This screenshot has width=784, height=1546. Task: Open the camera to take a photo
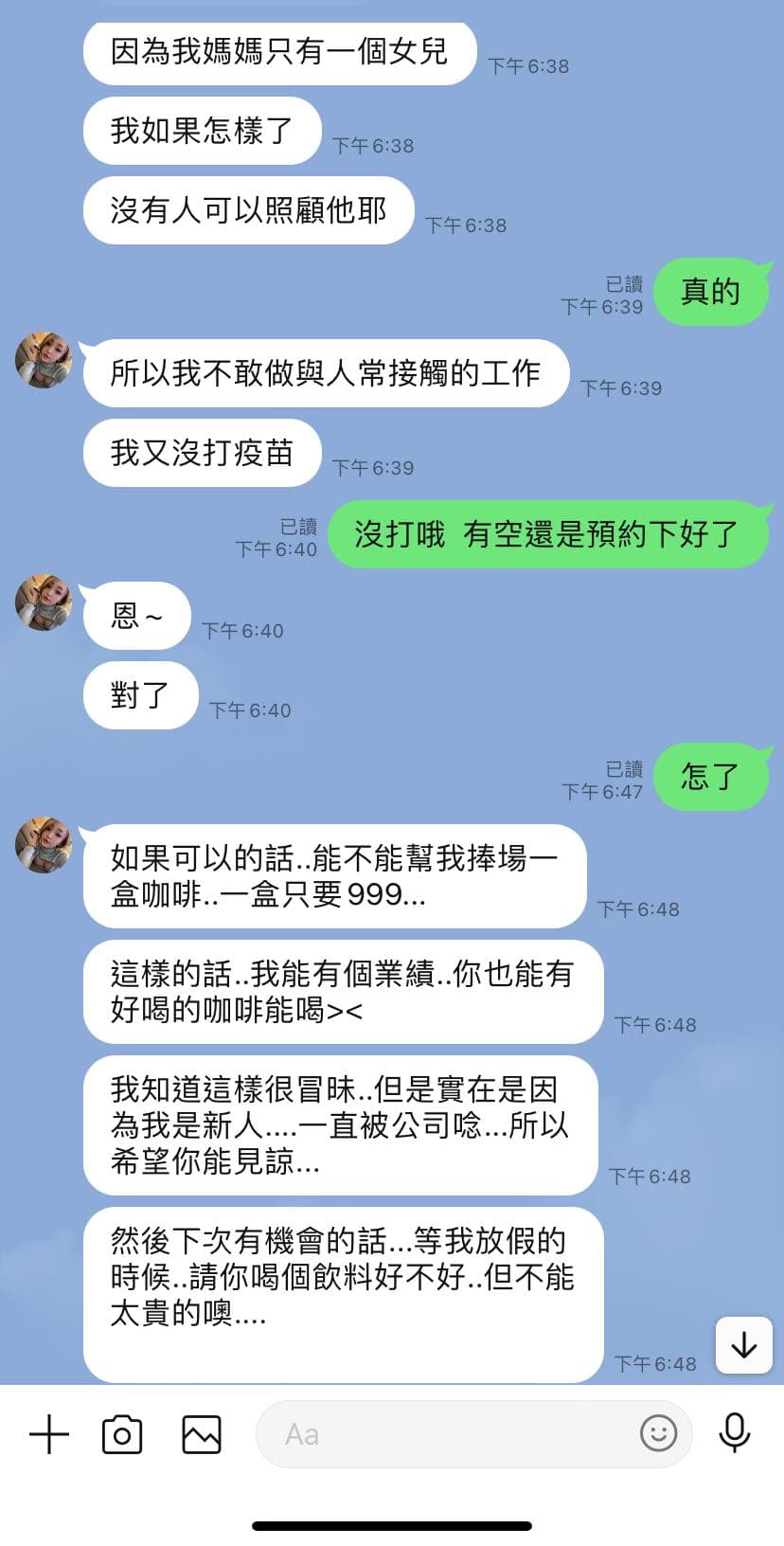122,1434
